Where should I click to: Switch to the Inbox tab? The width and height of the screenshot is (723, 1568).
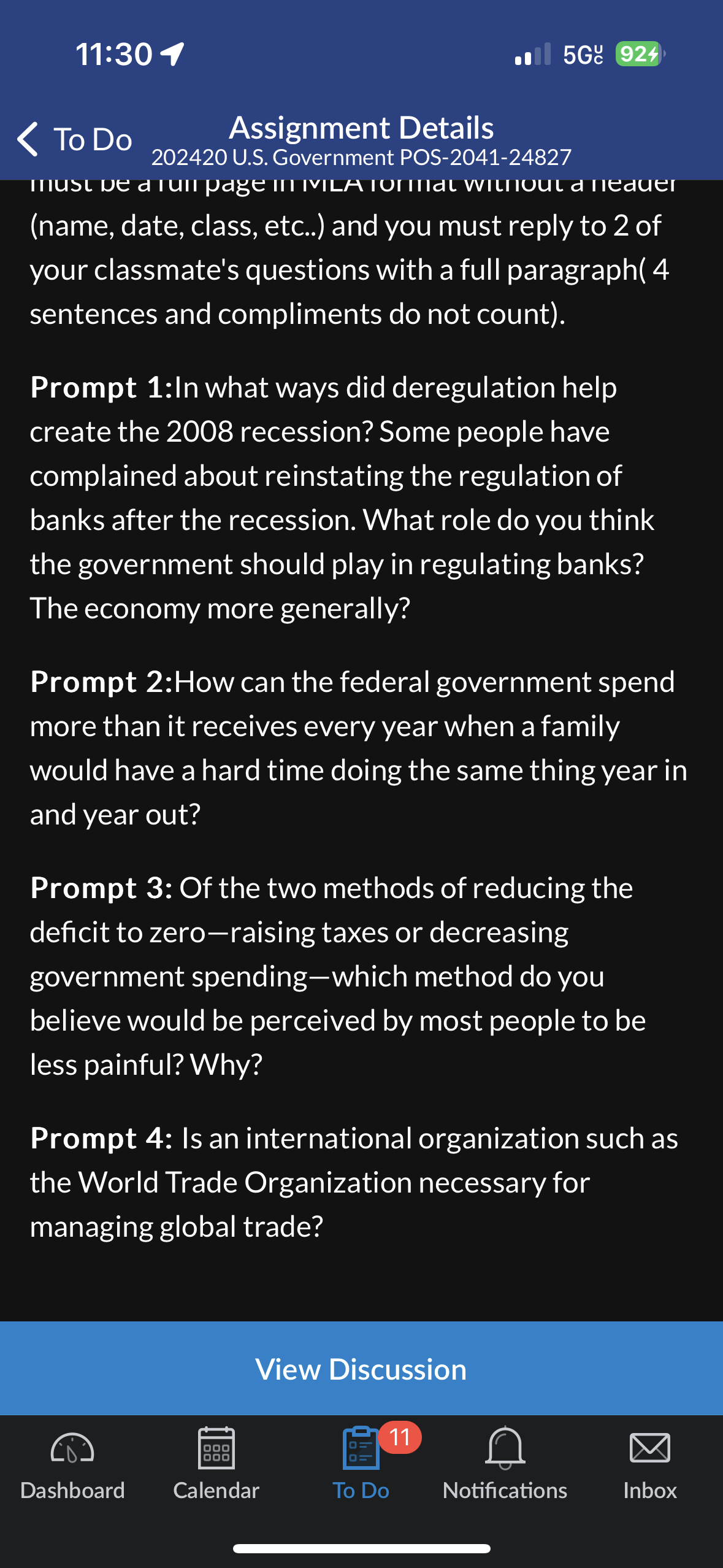pyautogui.click(x=650, y=1464)
